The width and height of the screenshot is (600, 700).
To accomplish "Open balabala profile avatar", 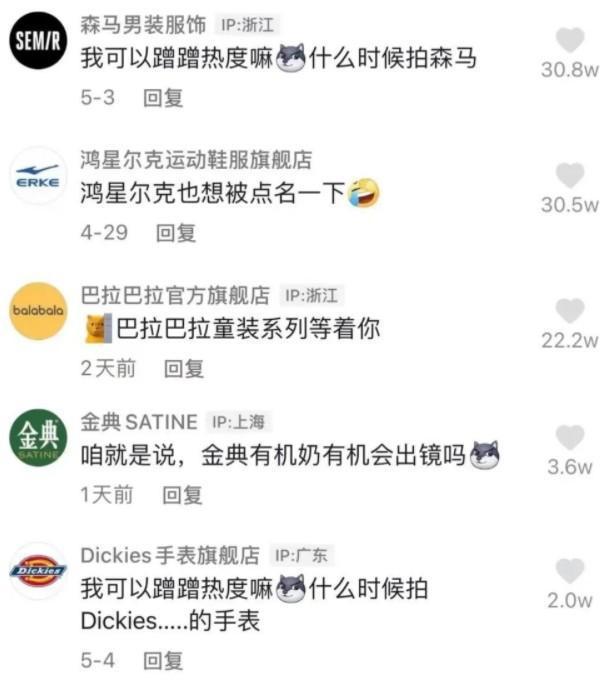I will (37, 312).
